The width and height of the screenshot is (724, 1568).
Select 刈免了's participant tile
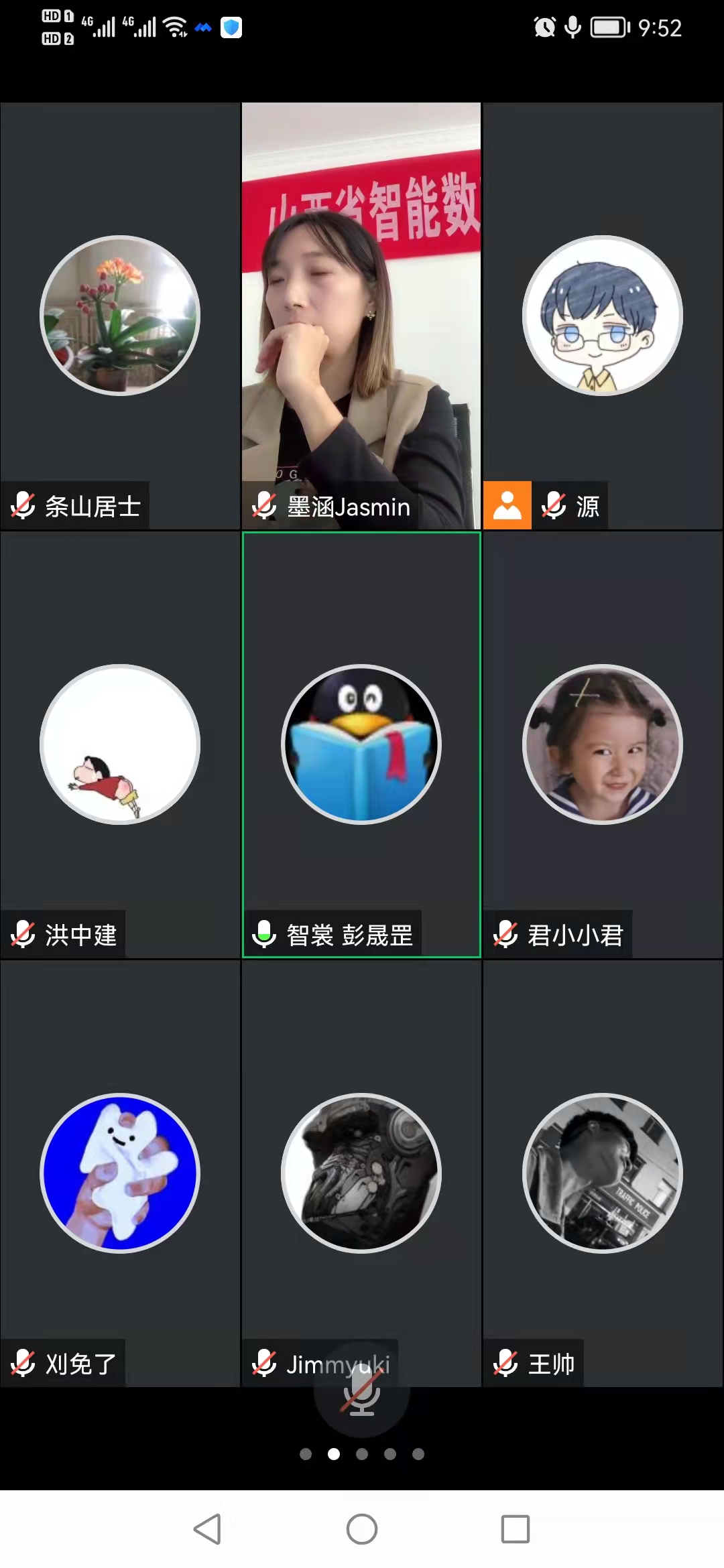[x=121, y=1173]
